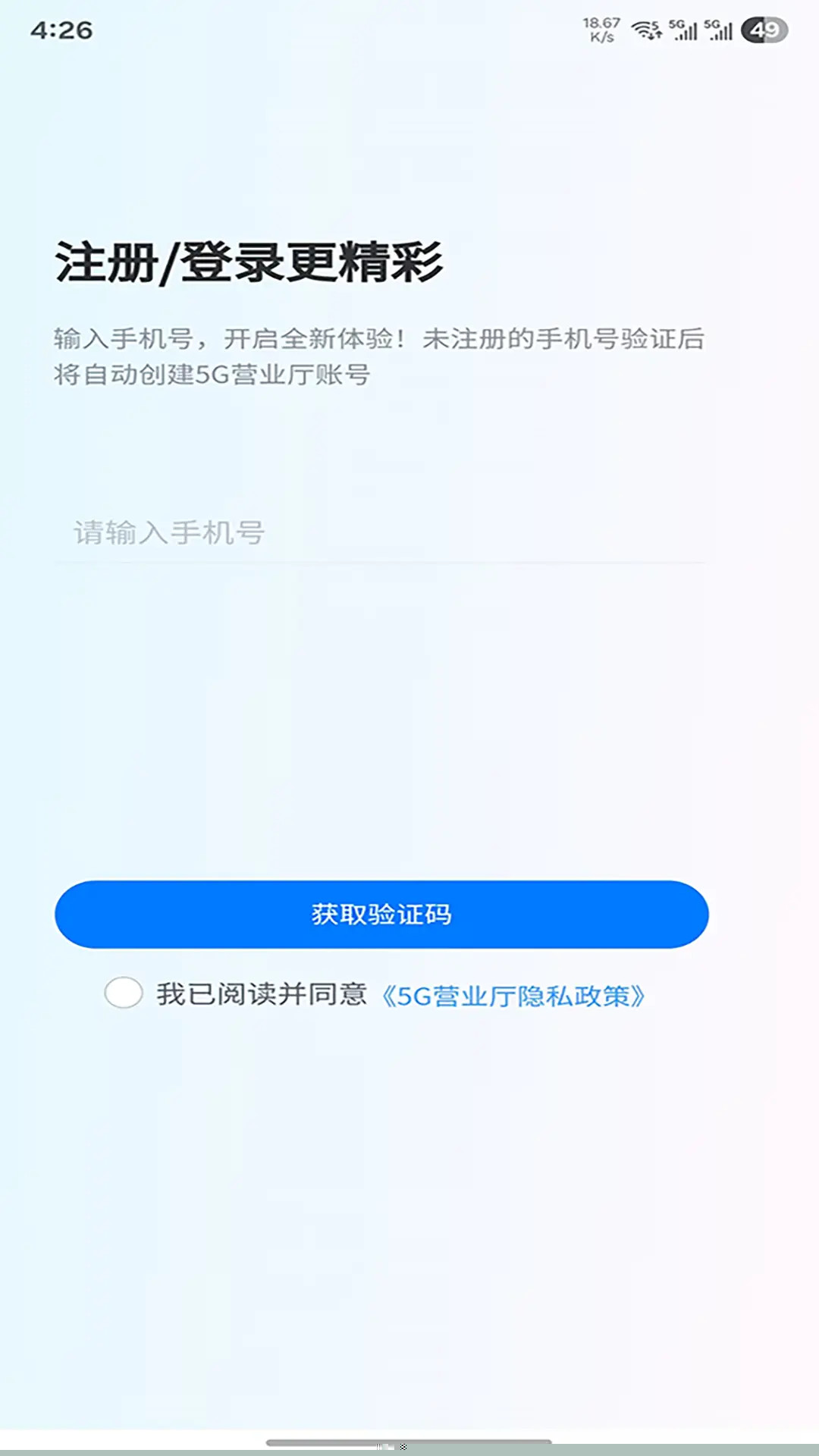Check the 我已阅读并同意 agreement box

point(124,993)
